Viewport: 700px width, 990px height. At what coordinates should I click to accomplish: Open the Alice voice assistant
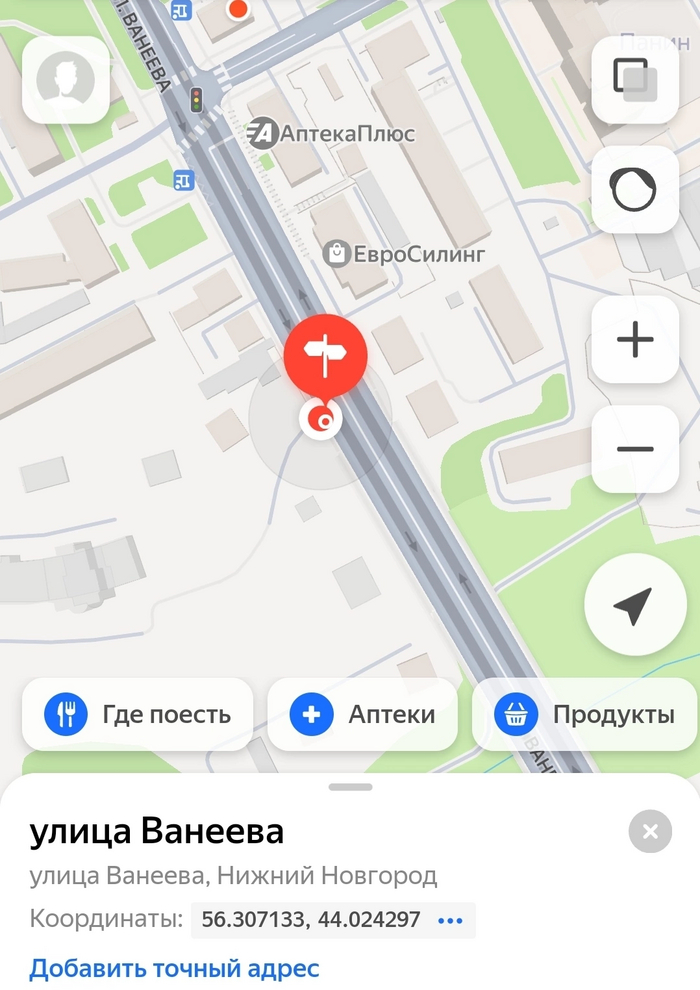[635, 190]
